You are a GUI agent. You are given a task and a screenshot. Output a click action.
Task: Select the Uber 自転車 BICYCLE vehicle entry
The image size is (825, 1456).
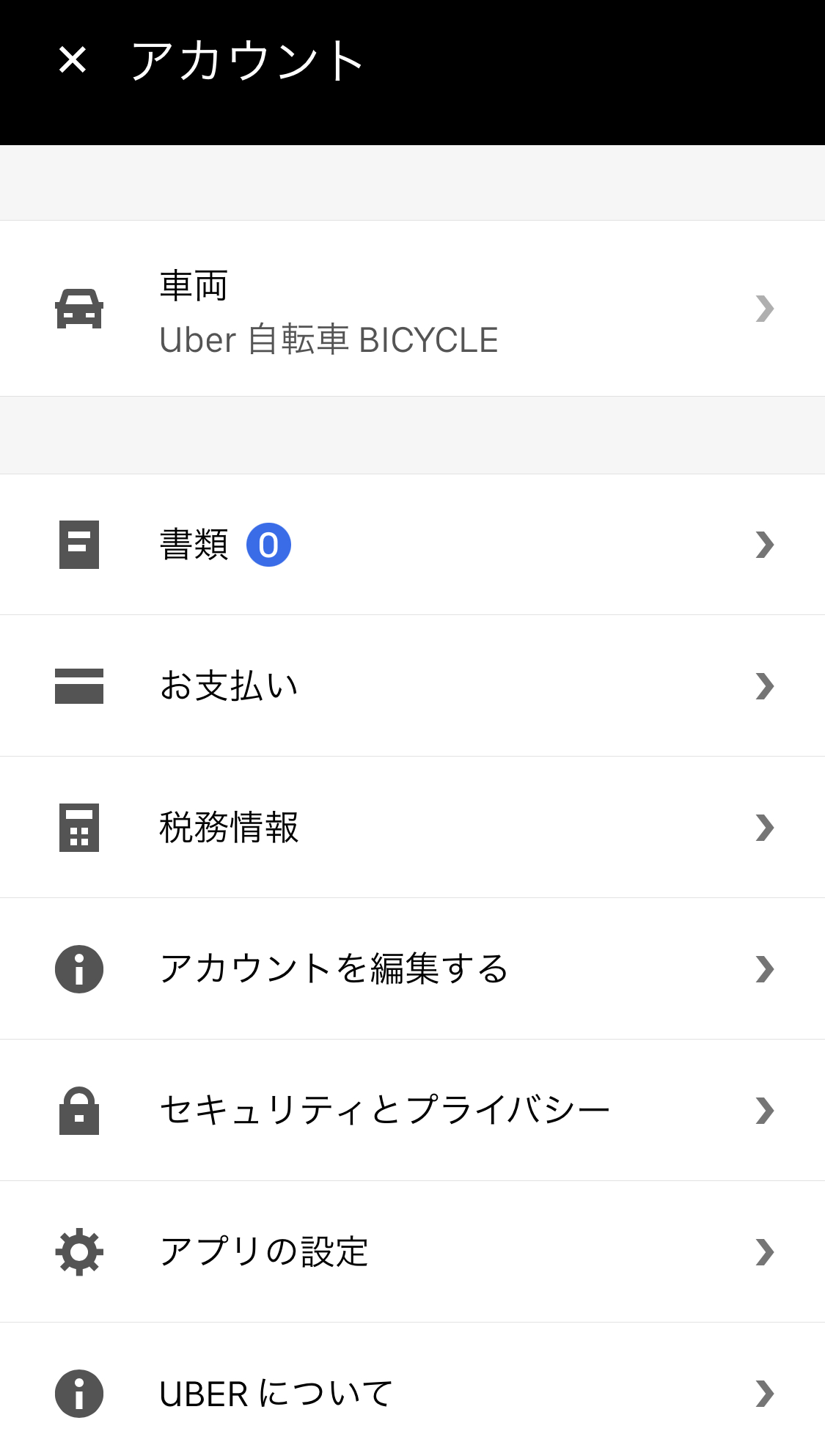pos(329,339)
